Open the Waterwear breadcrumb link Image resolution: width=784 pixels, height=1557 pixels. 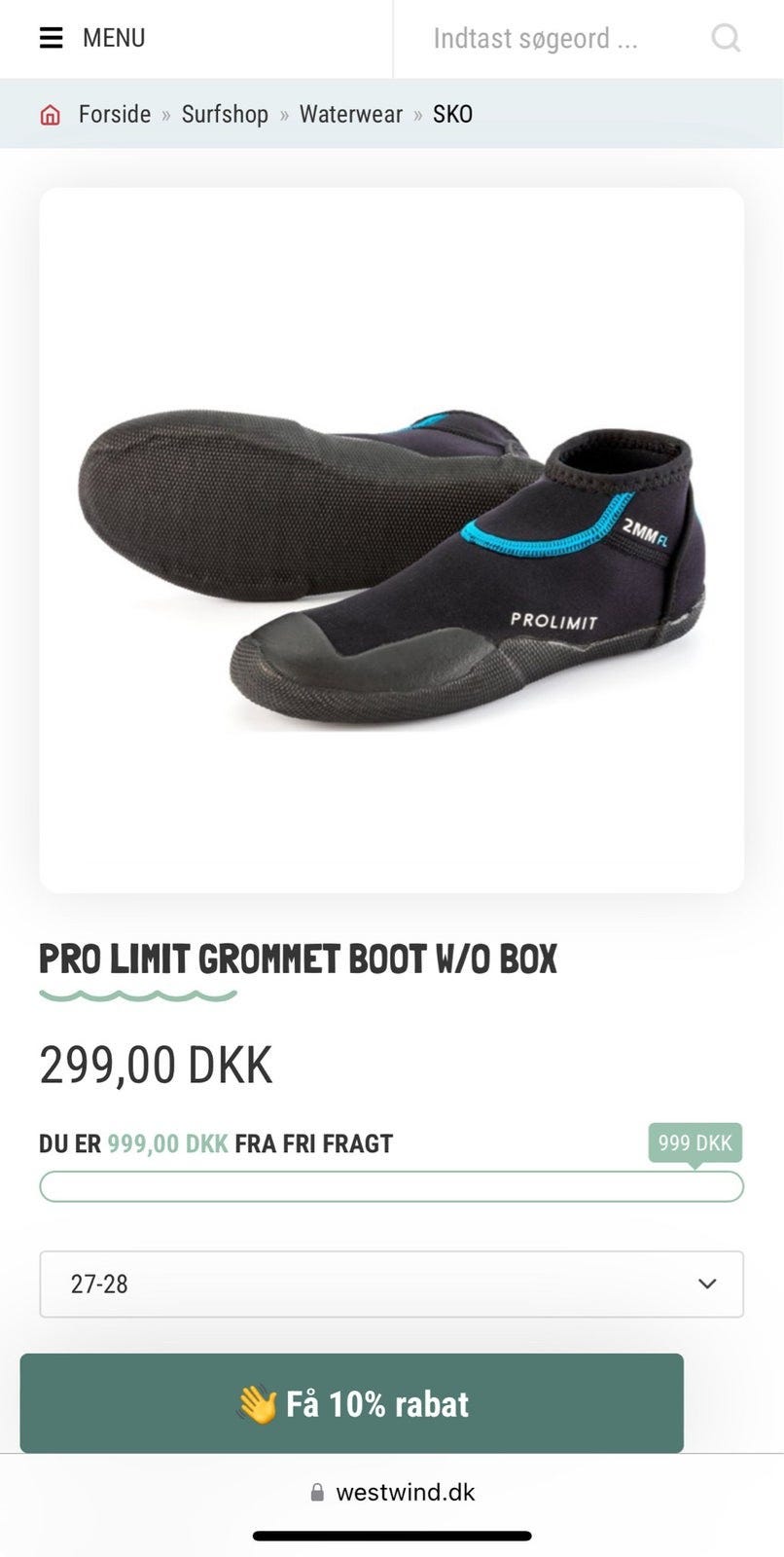coord(350,114)
